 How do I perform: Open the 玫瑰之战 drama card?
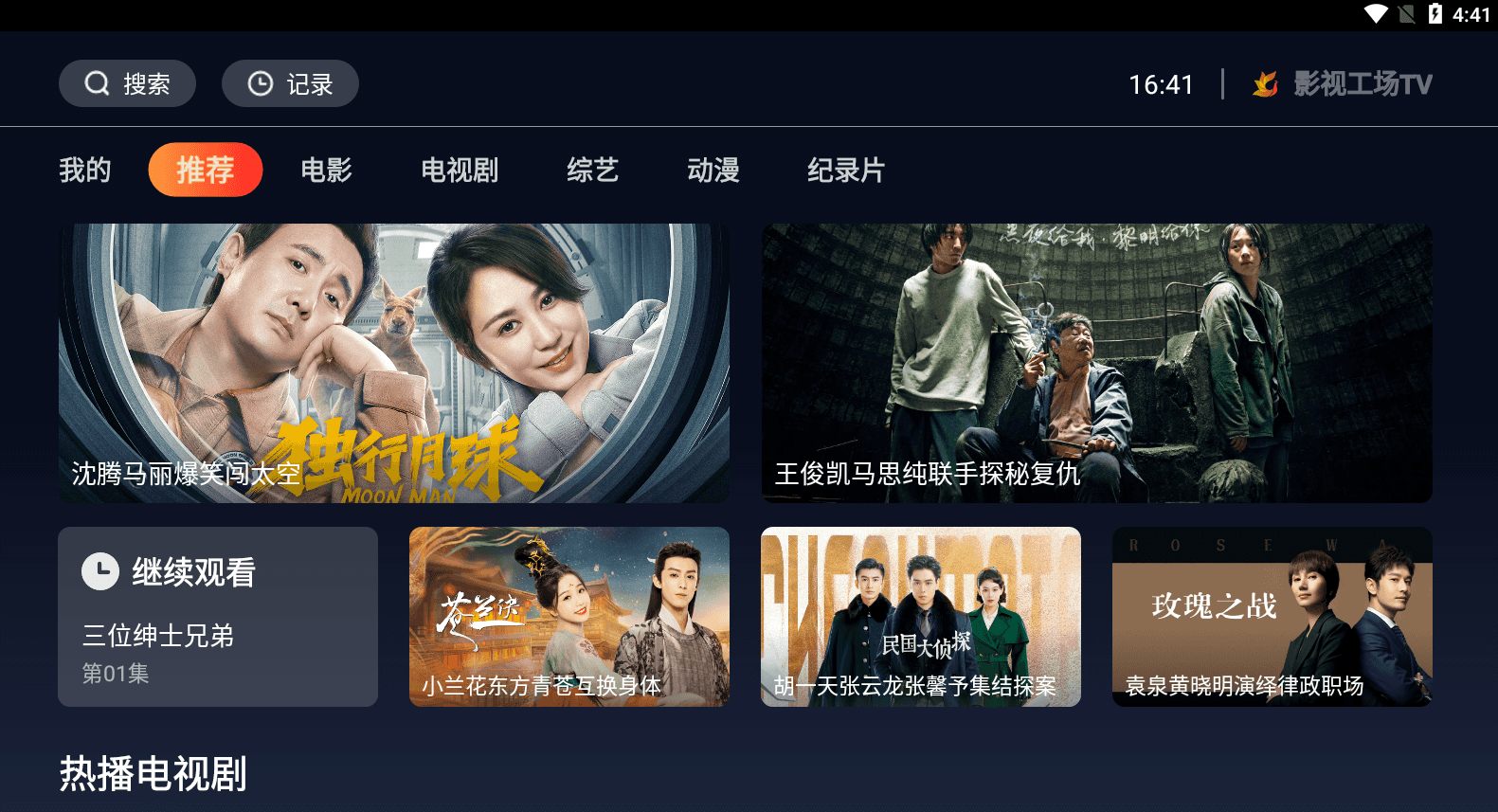point(1272,617)
